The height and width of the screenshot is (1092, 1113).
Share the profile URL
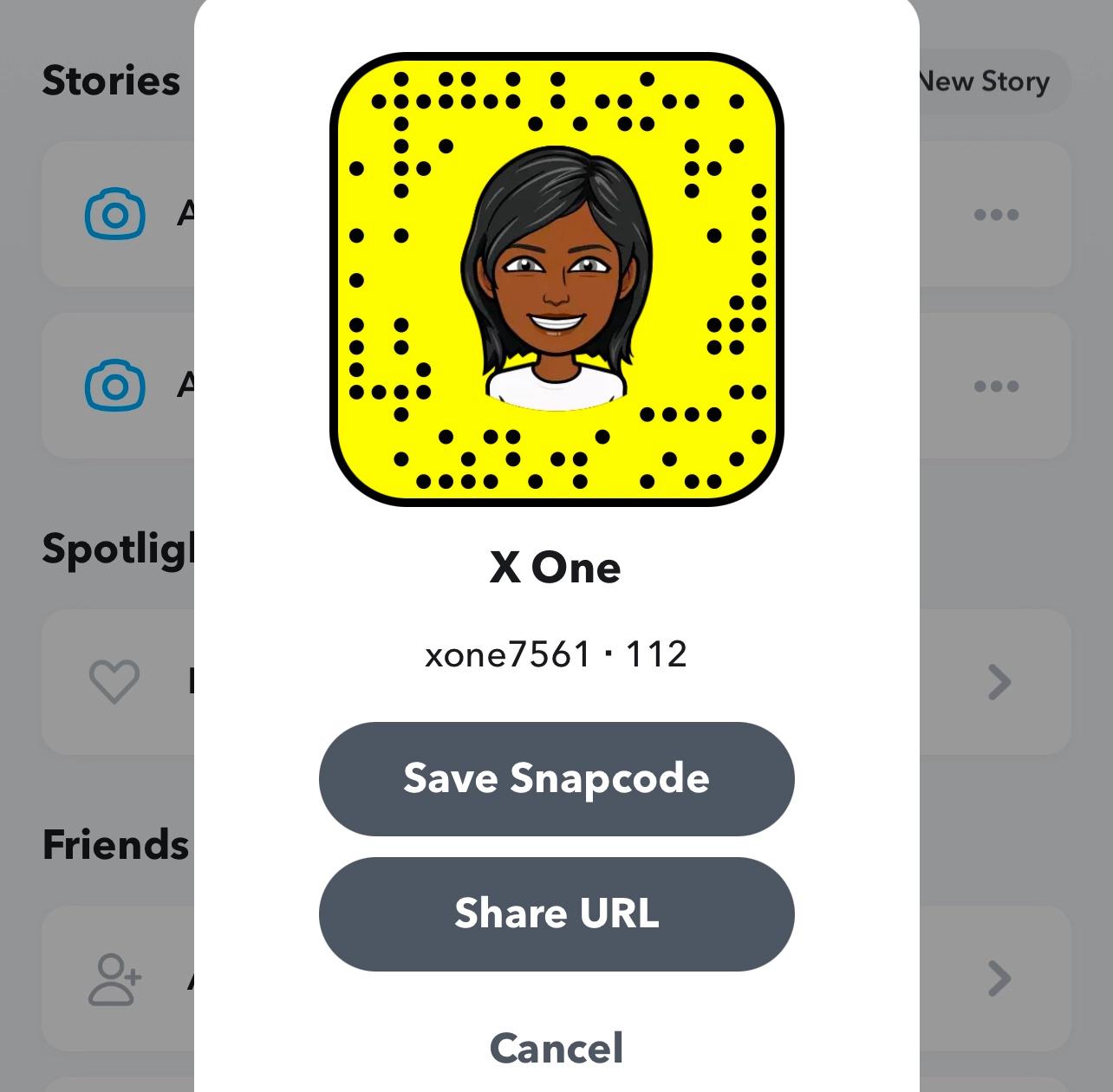556,913
